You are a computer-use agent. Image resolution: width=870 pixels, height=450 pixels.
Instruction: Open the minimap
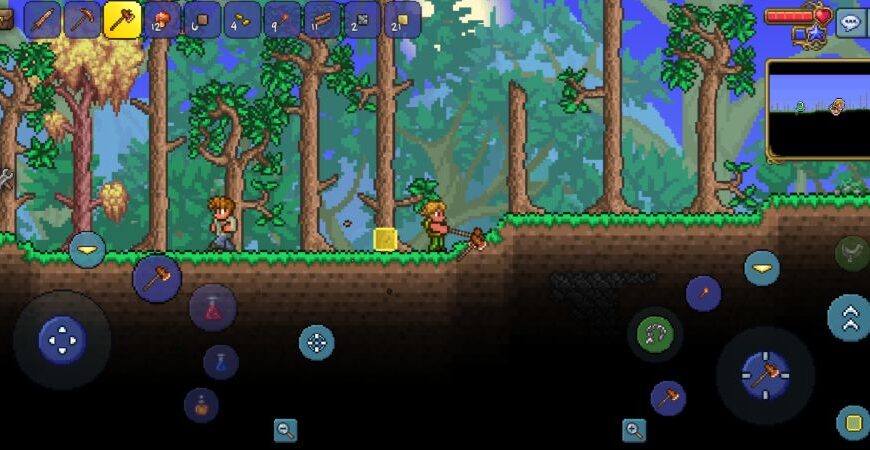pos(818,108)
